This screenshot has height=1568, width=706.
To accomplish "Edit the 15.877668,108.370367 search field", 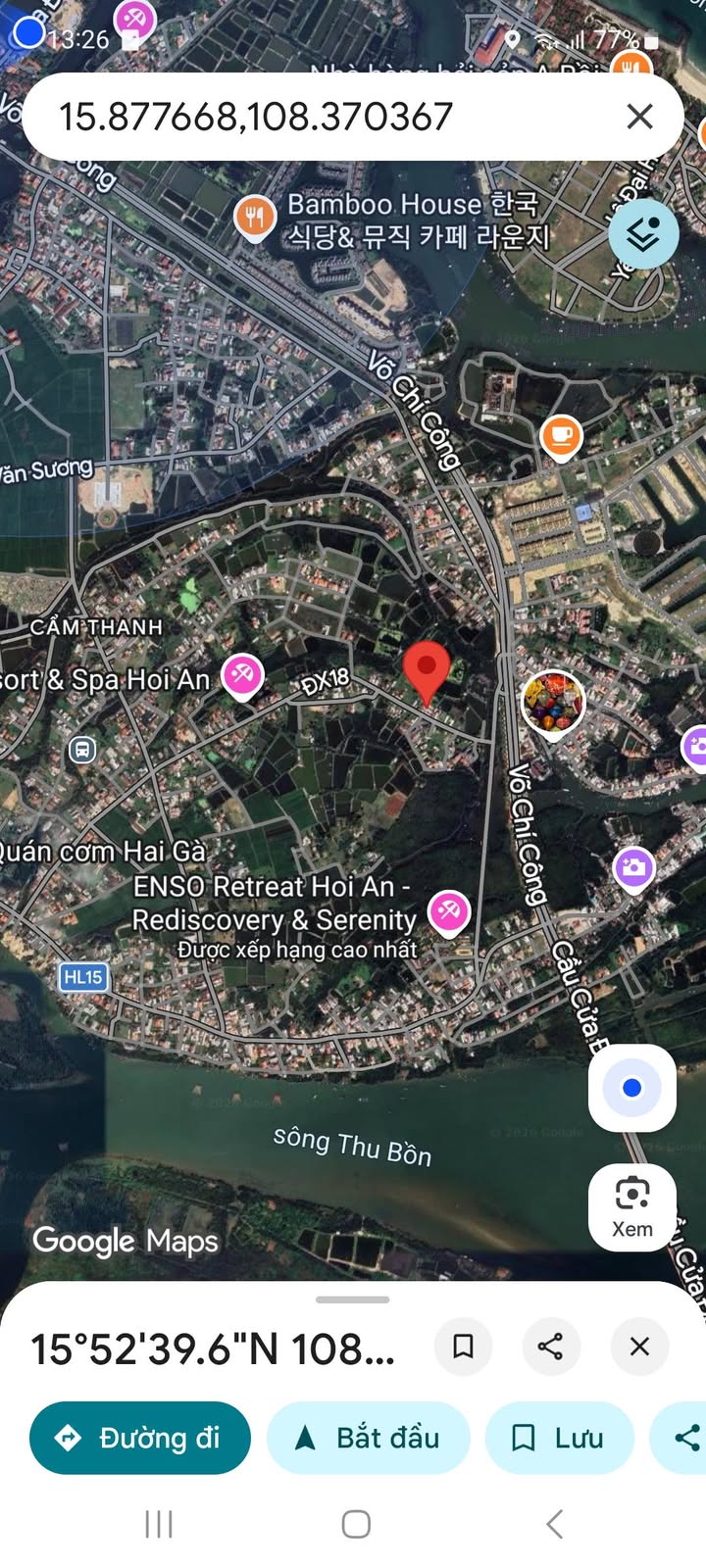I will [x=294, y=117].
